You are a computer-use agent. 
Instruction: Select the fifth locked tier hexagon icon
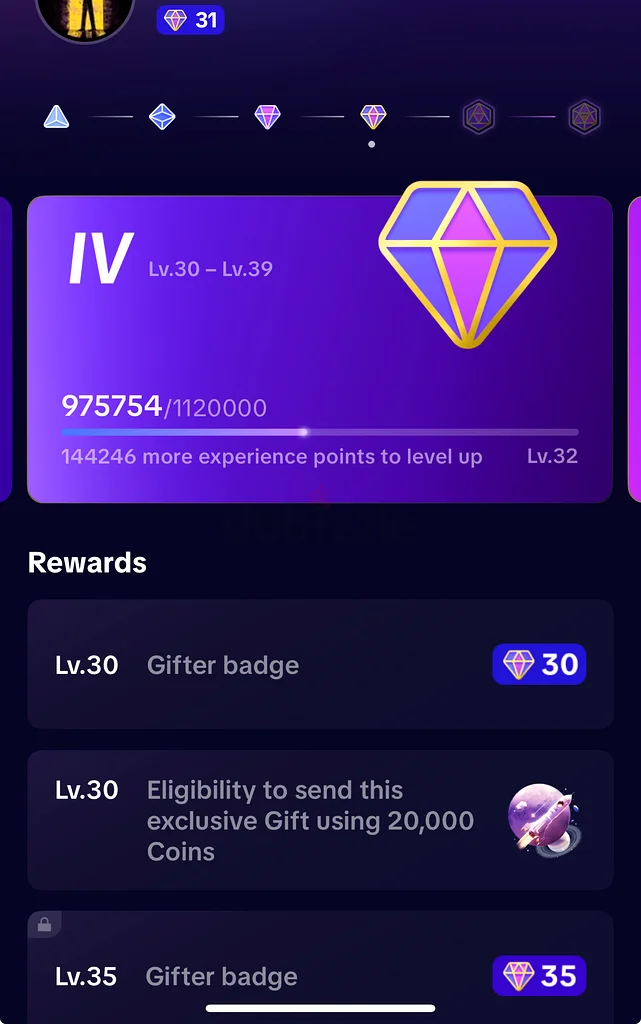[x=479, y=117]
